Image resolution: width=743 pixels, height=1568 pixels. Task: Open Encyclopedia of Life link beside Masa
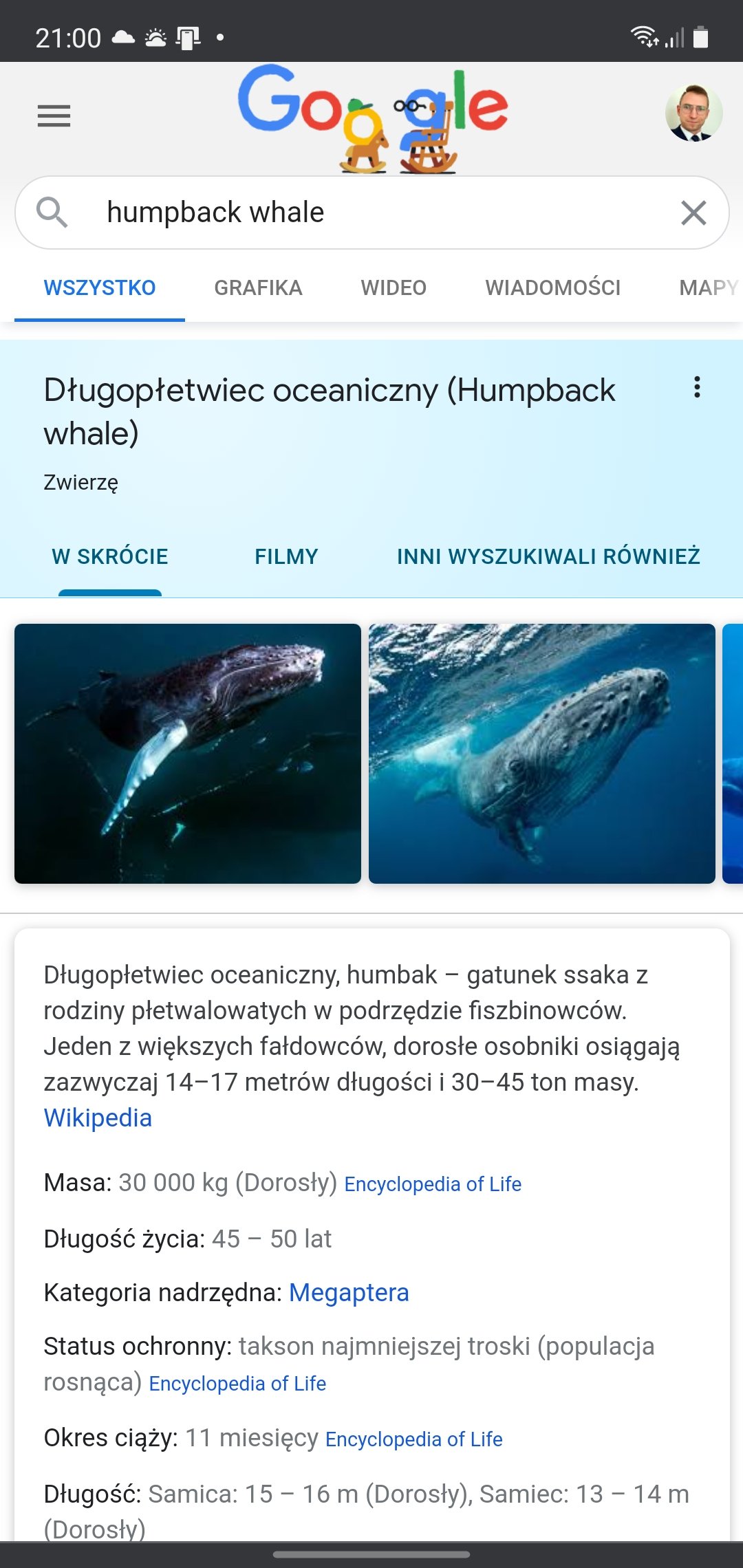[x=433, y=1184]
